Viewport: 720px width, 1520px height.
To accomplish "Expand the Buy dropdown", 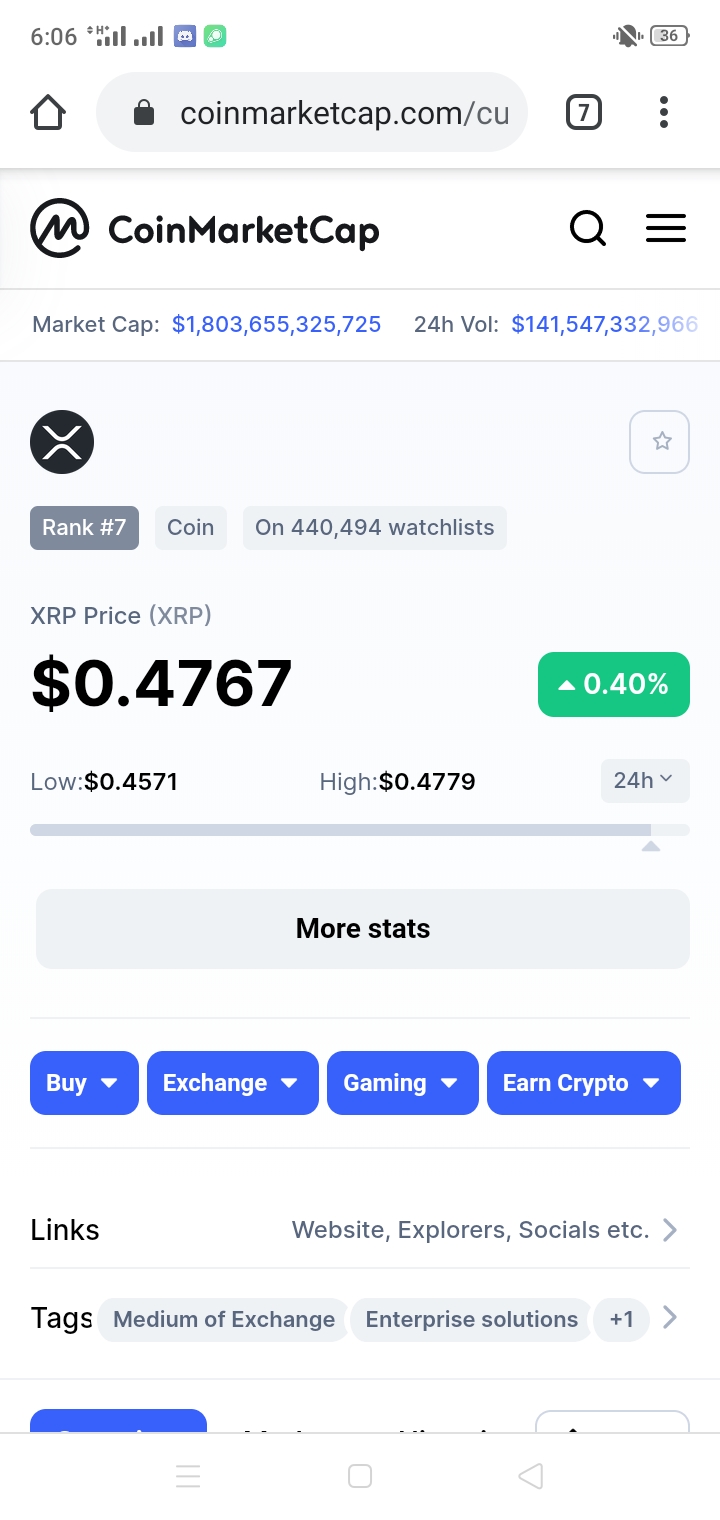I will coord(84,1083).
